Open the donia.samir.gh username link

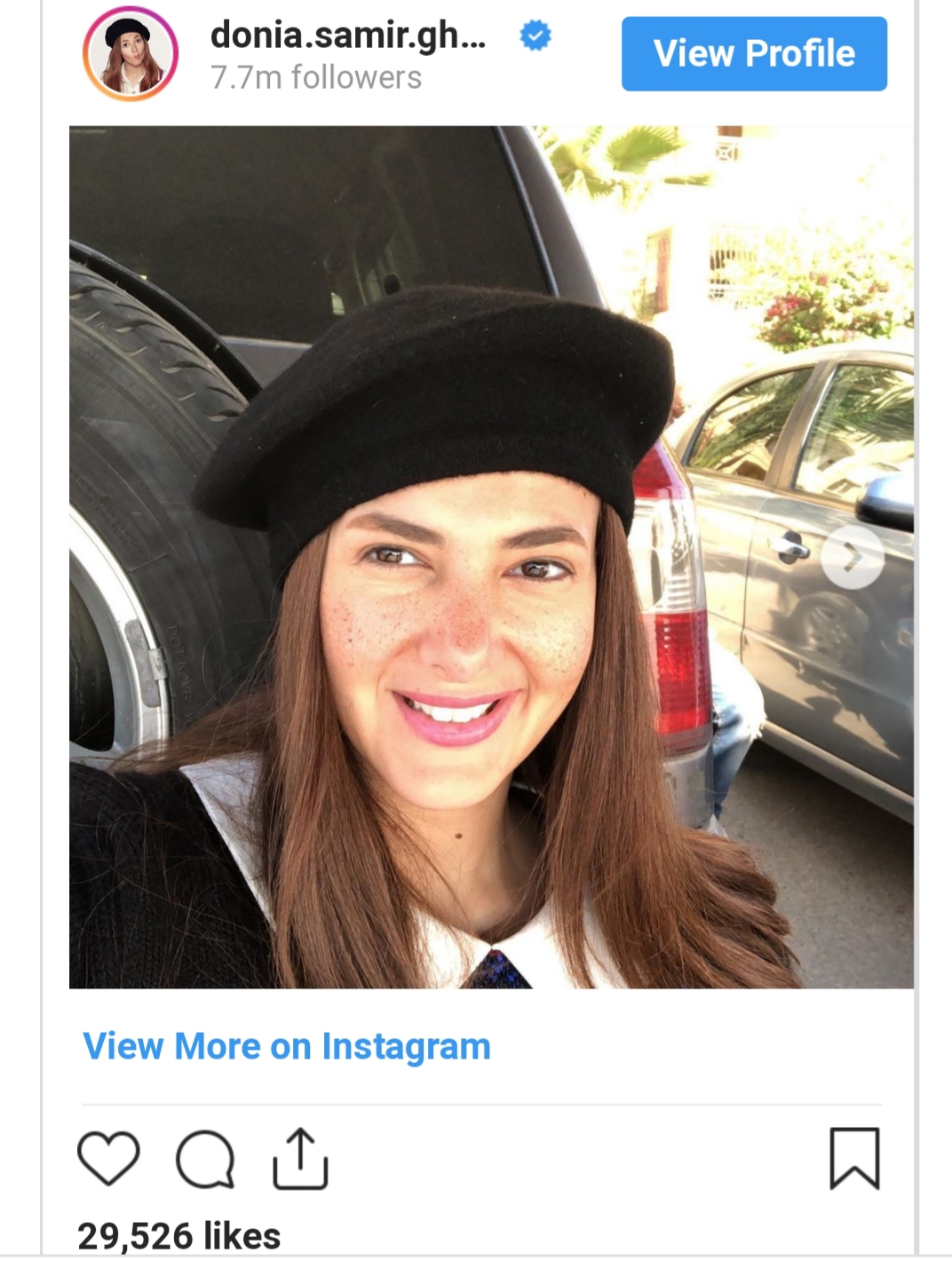(x=348, y=36)
